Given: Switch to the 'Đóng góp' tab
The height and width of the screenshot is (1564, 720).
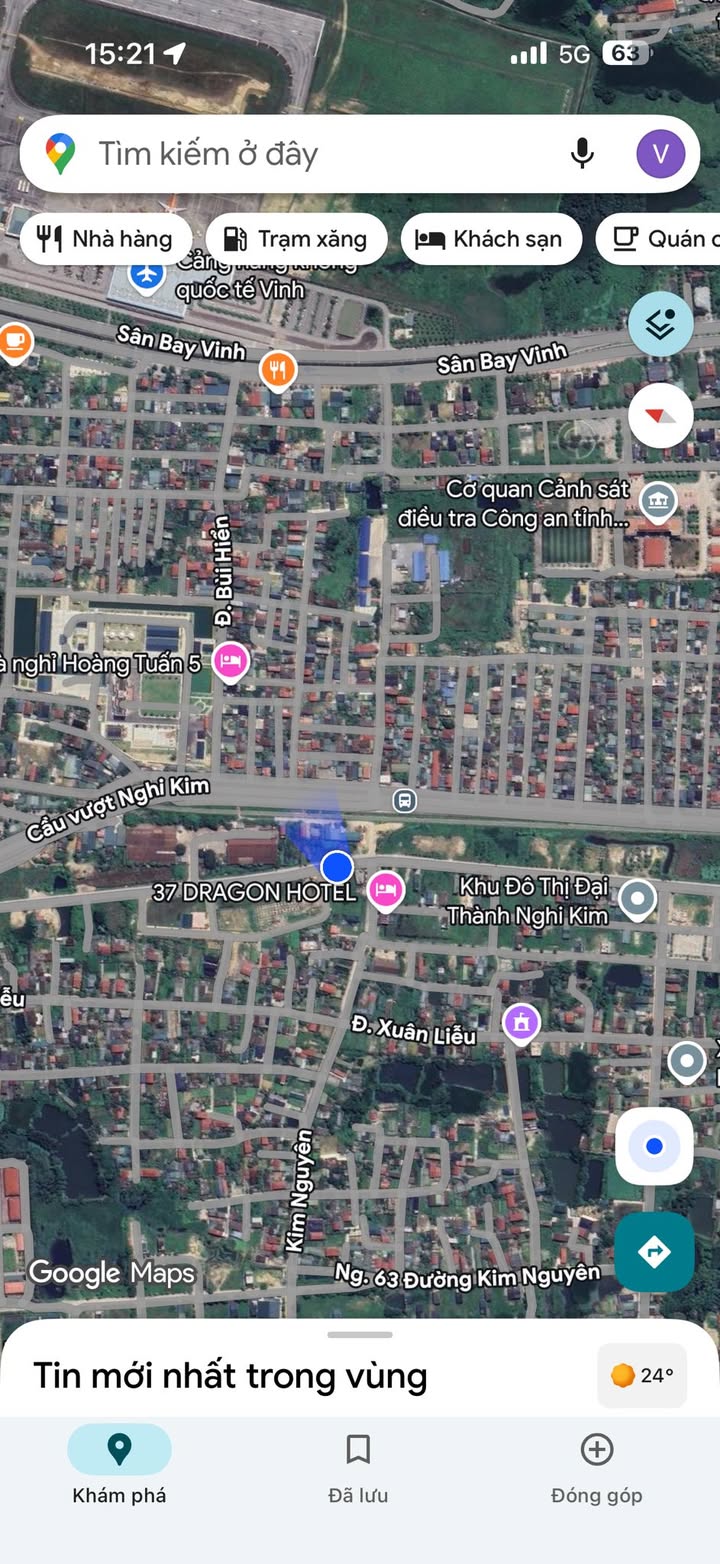Looking at the screenshot, I should click(x=596, y=1467).
